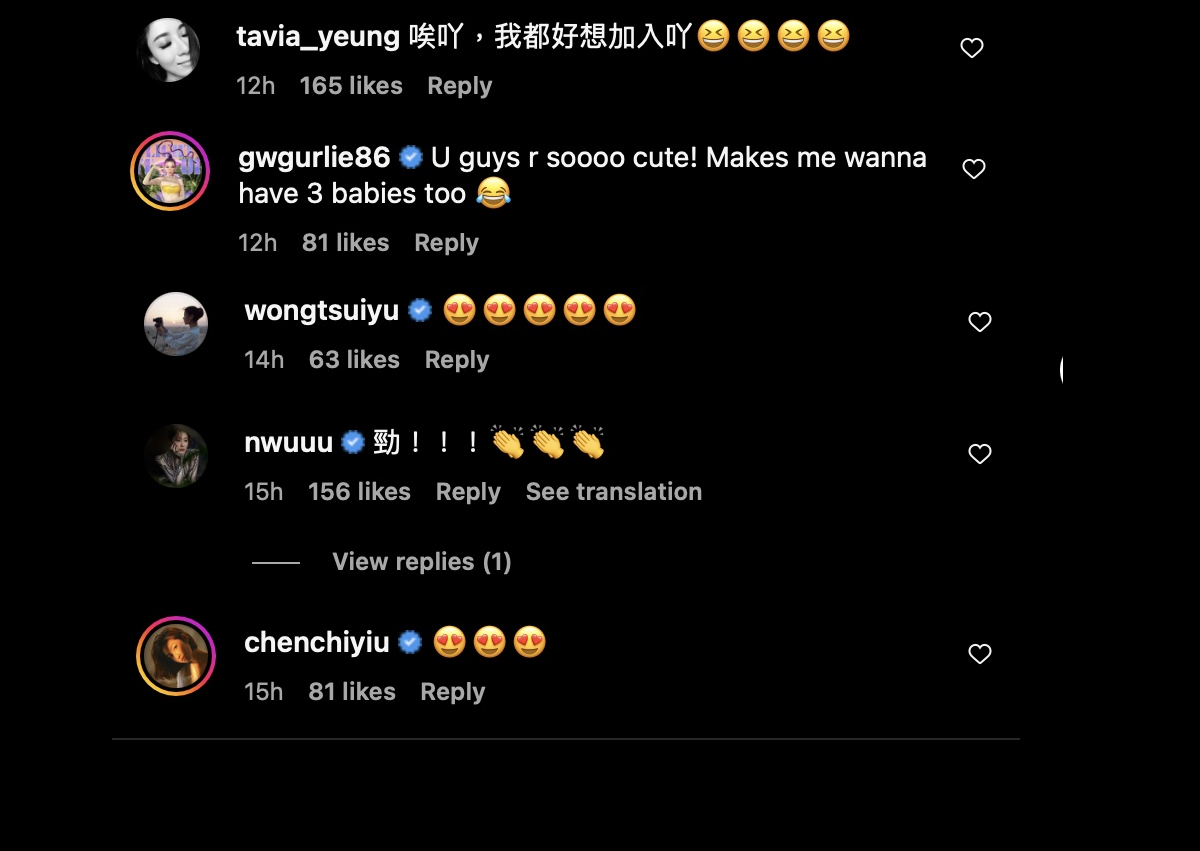The height and width of the screenshot is (851, 1200).
Task: Like chenchiyiu's comment
Action: coord(980,654)
